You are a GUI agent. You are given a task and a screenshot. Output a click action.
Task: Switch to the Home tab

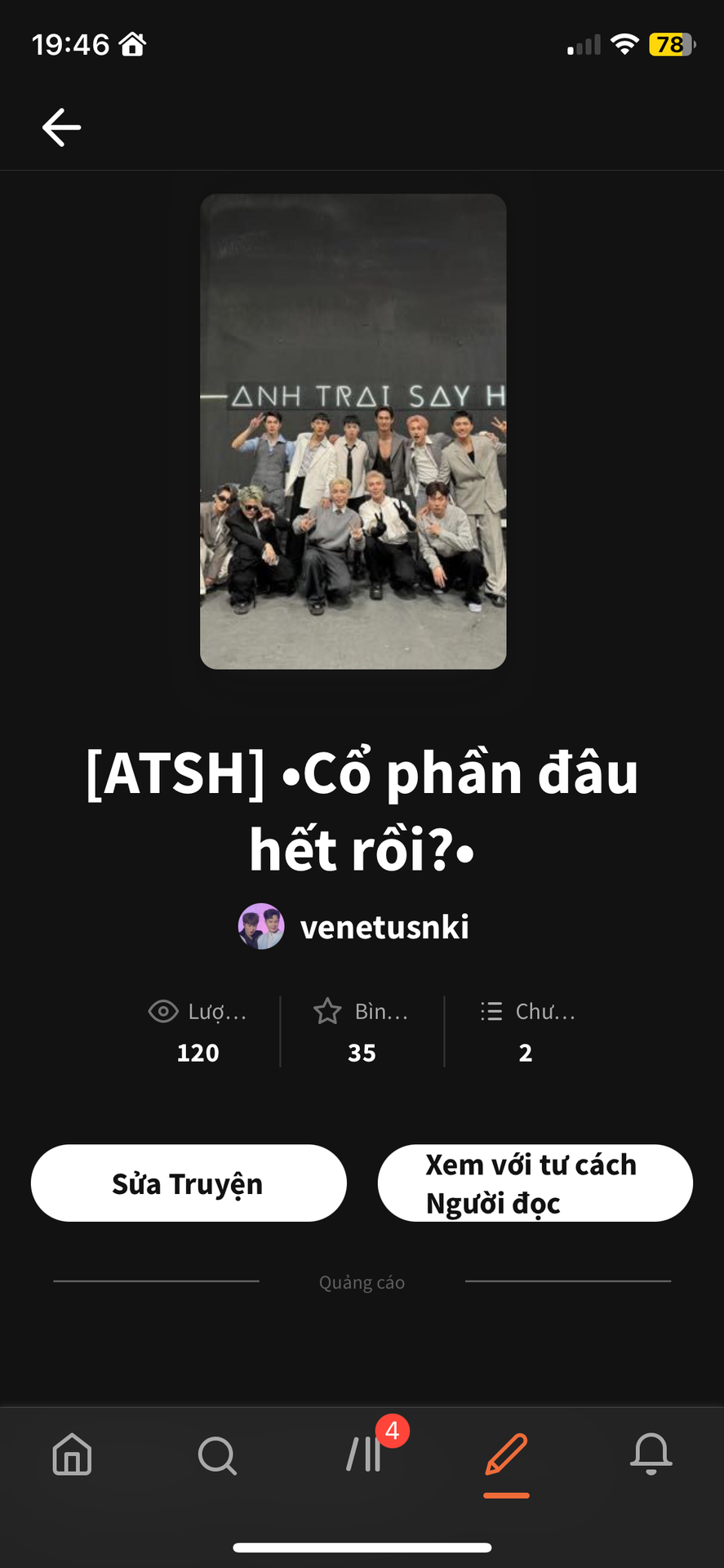72,1454
